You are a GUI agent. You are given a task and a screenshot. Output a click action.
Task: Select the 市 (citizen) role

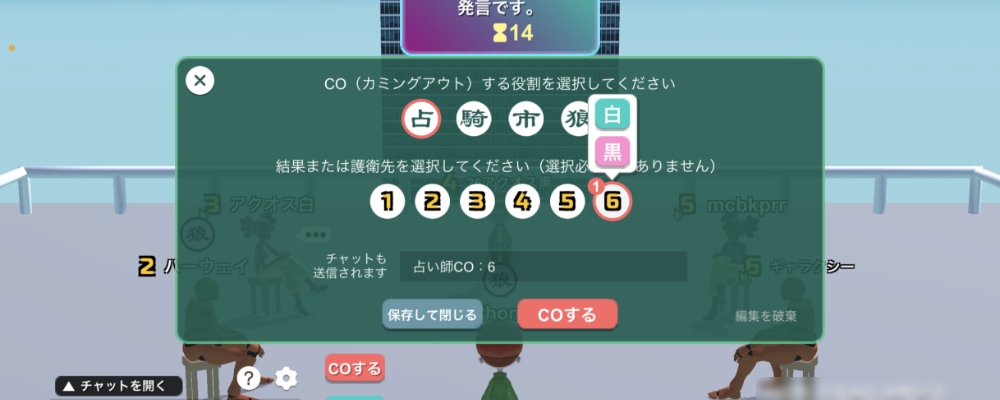tap(526, 119)
